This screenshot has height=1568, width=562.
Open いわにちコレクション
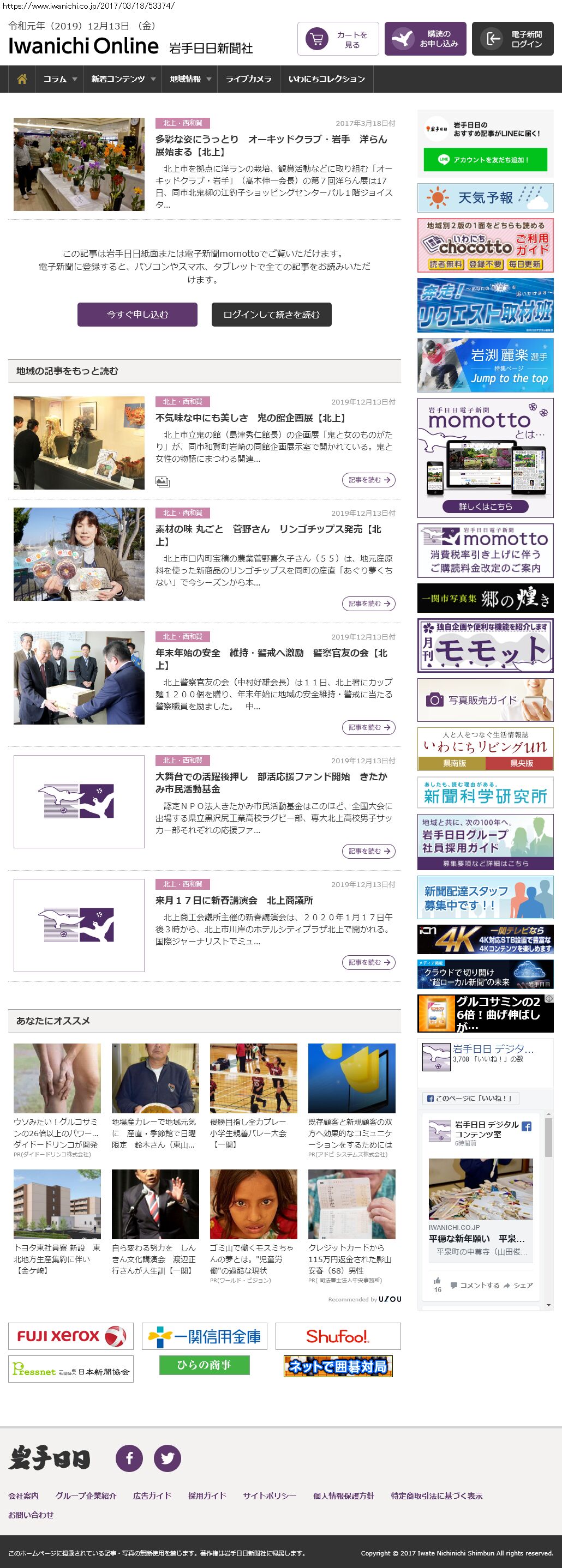click(326, 79)
